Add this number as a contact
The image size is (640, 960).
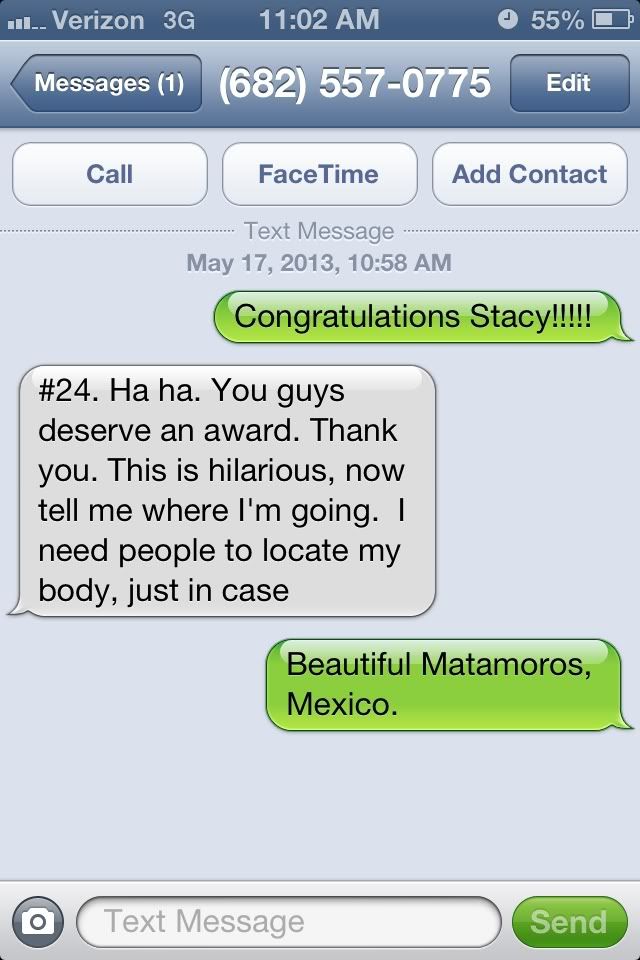tap(529, 174)
